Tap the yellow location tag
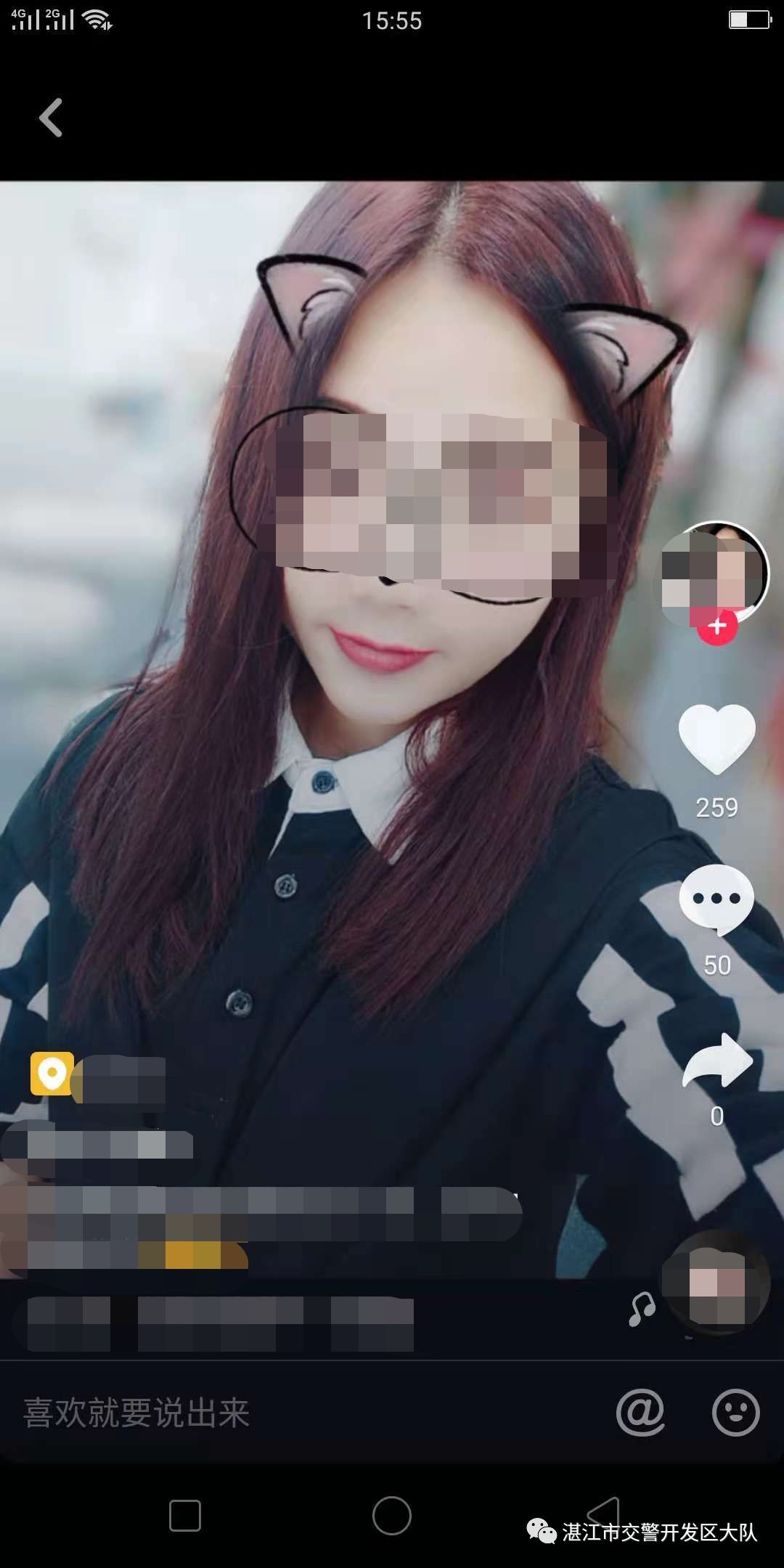784x1568 pixels. (x=52, y=1073)
